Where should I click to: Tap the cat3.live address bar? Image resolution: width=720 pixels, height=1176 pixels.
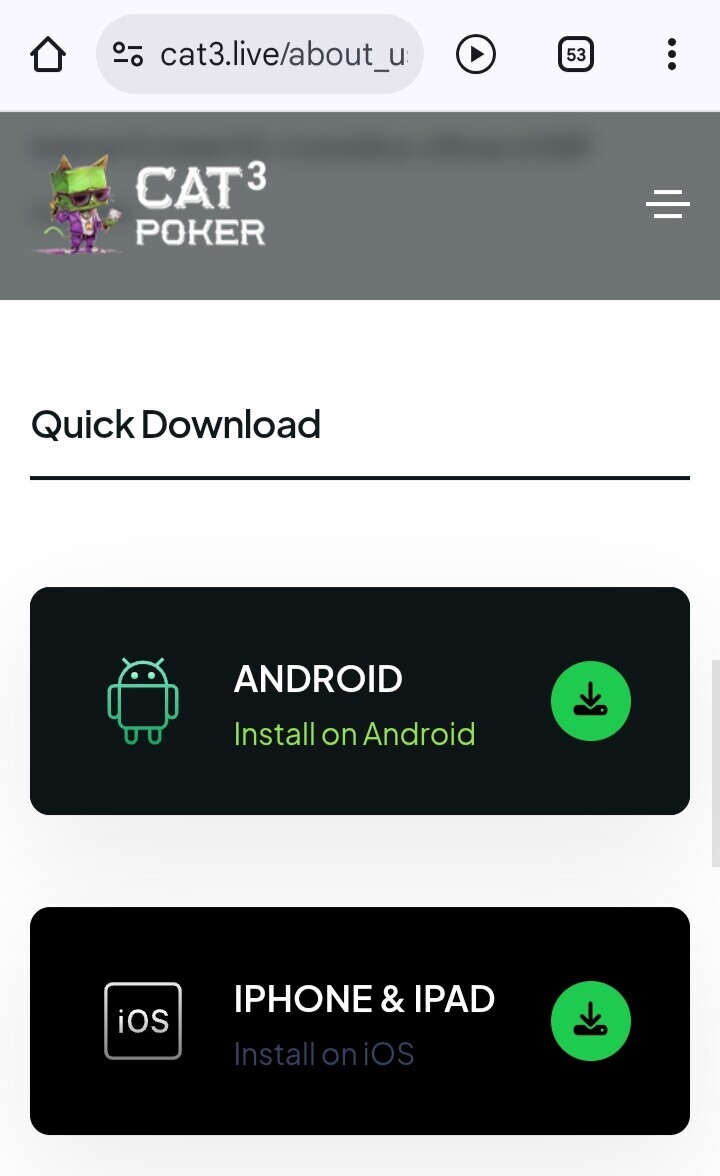283,54
